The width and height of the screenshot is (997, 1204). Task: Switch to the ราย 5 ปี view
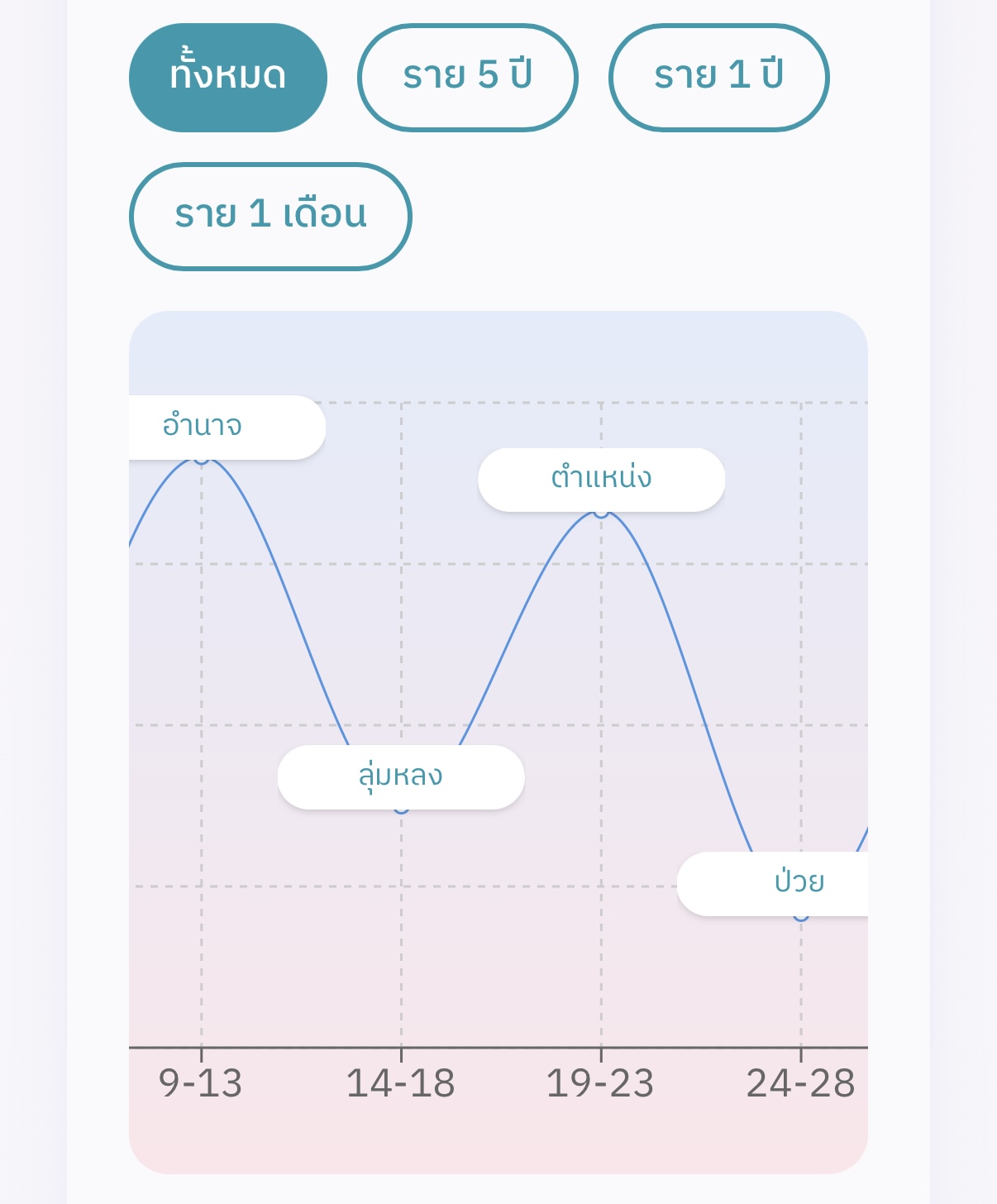(467, 77)
